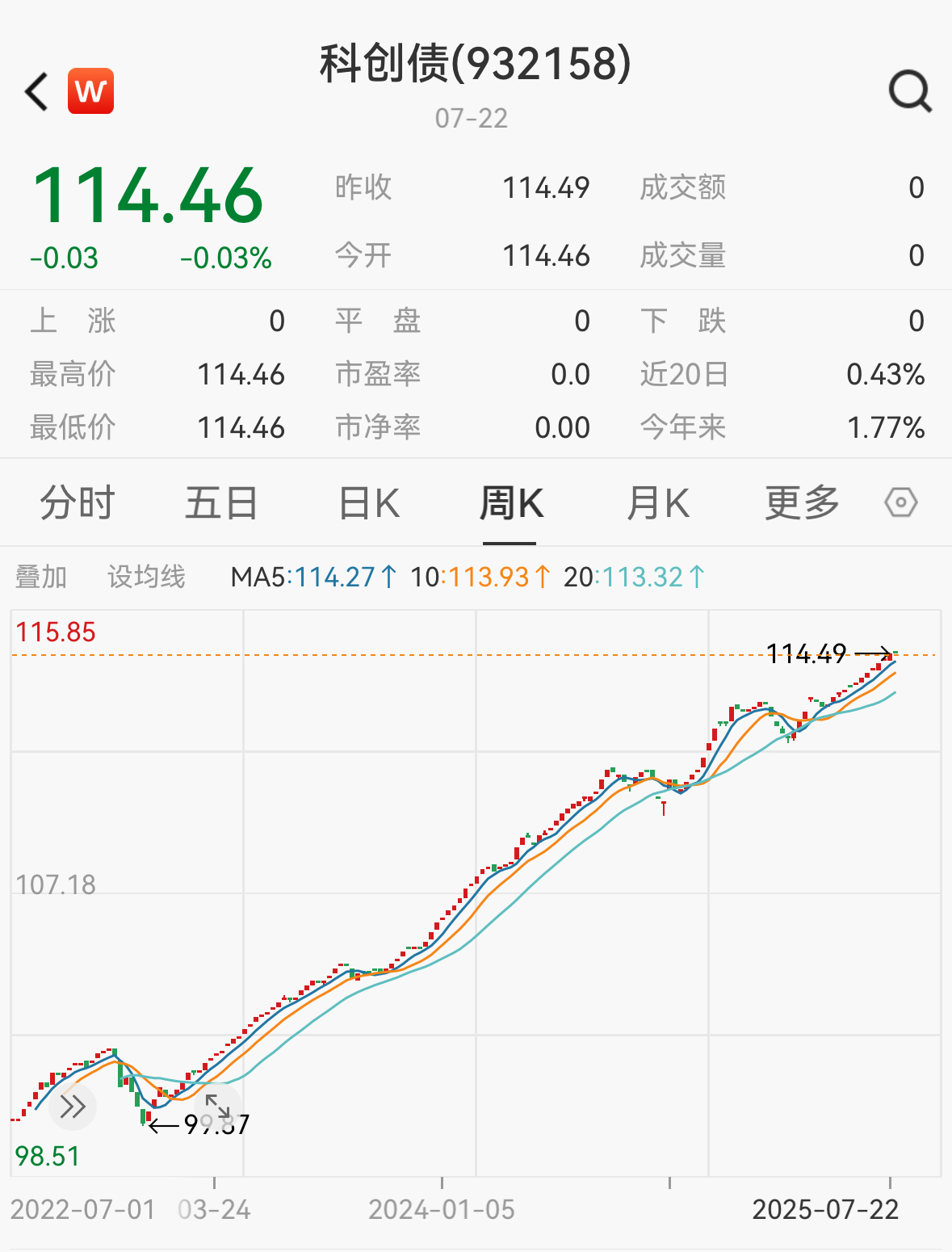The image size is (952, 1252).
Task: Open search with the magnifier icon
Action: (910, 90)
